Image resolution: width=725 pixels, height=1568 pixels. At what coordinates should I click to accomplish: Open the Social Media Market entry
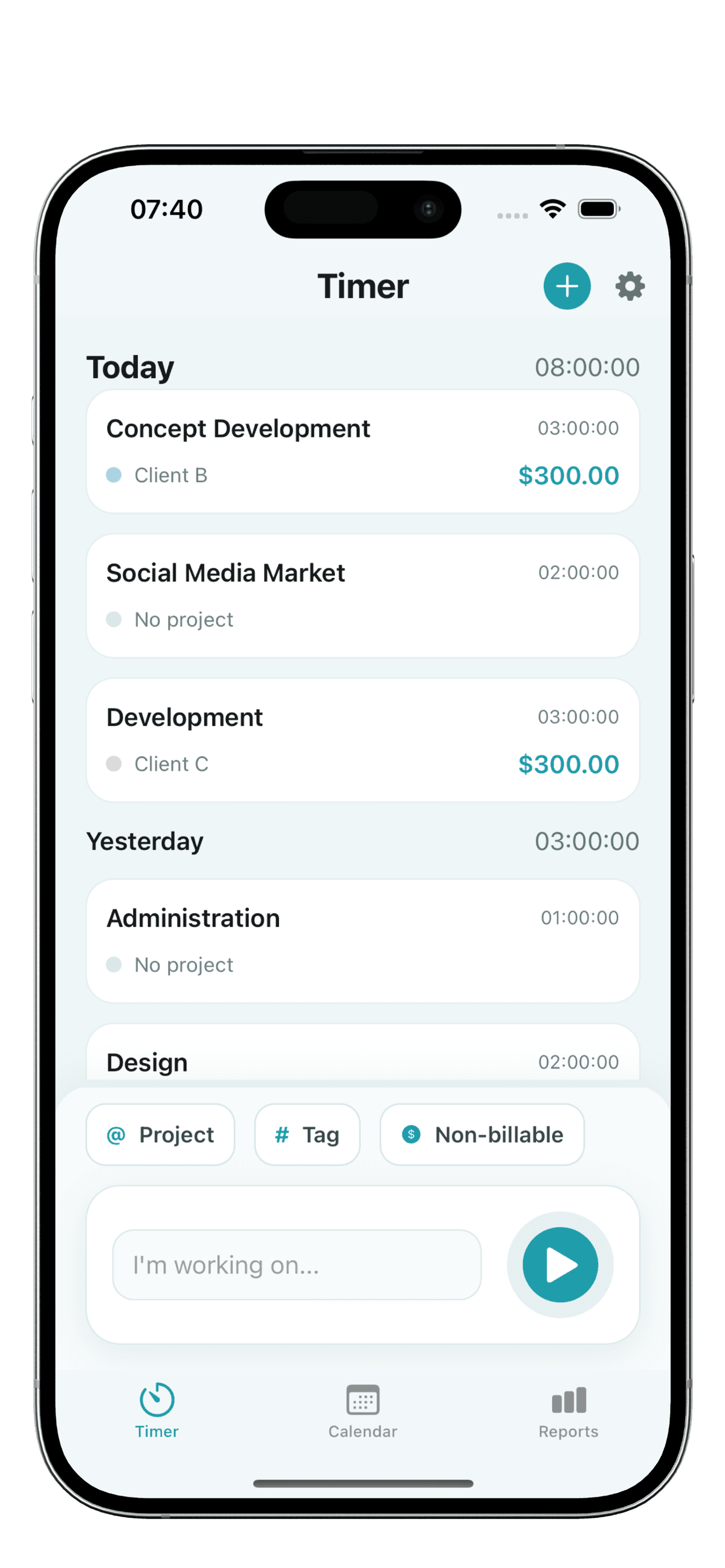[363, 596]
